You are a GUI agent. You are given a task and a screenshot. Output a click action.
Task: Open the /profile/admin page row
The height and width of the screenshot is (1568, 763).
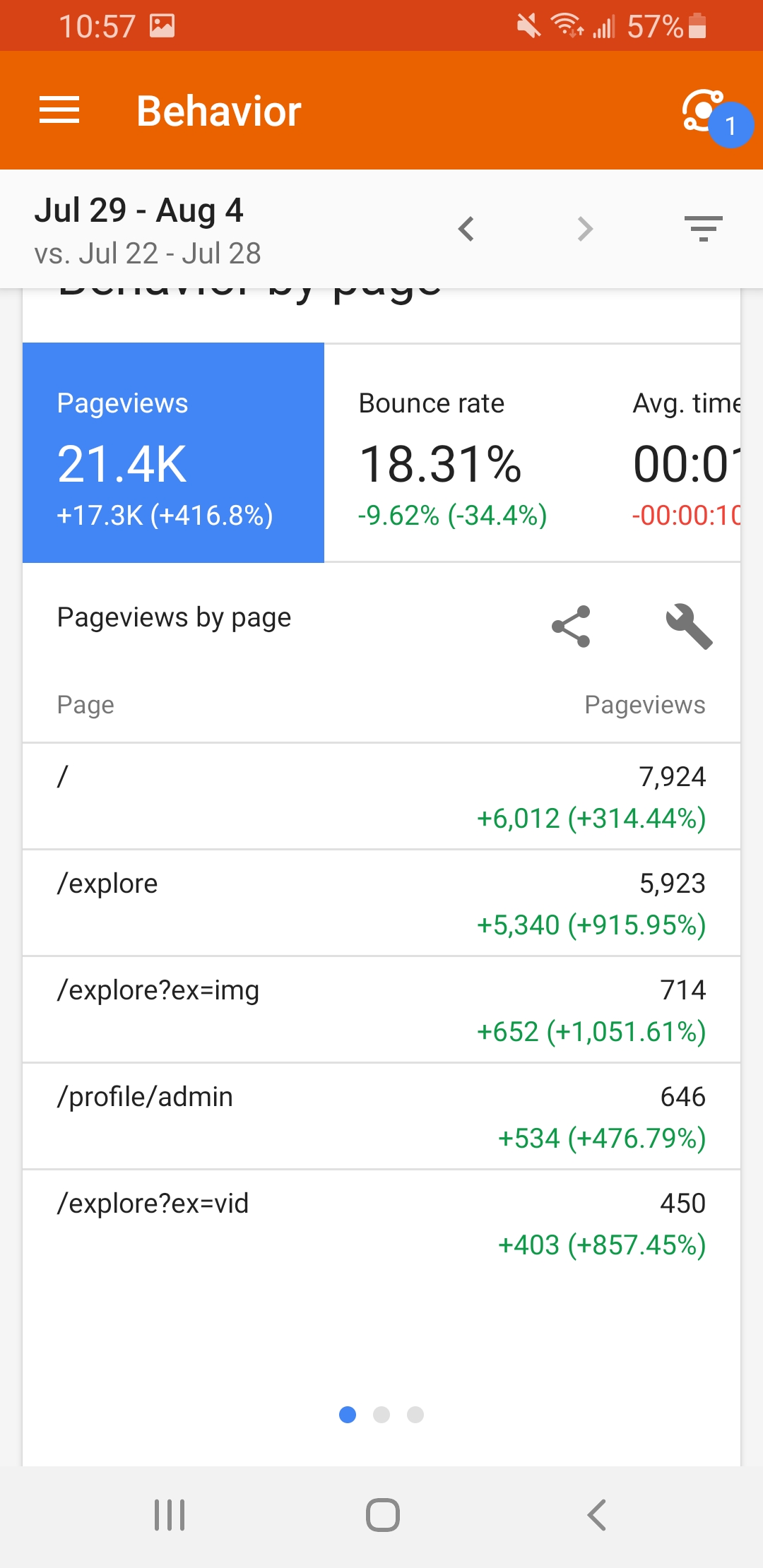[381, 1117]
